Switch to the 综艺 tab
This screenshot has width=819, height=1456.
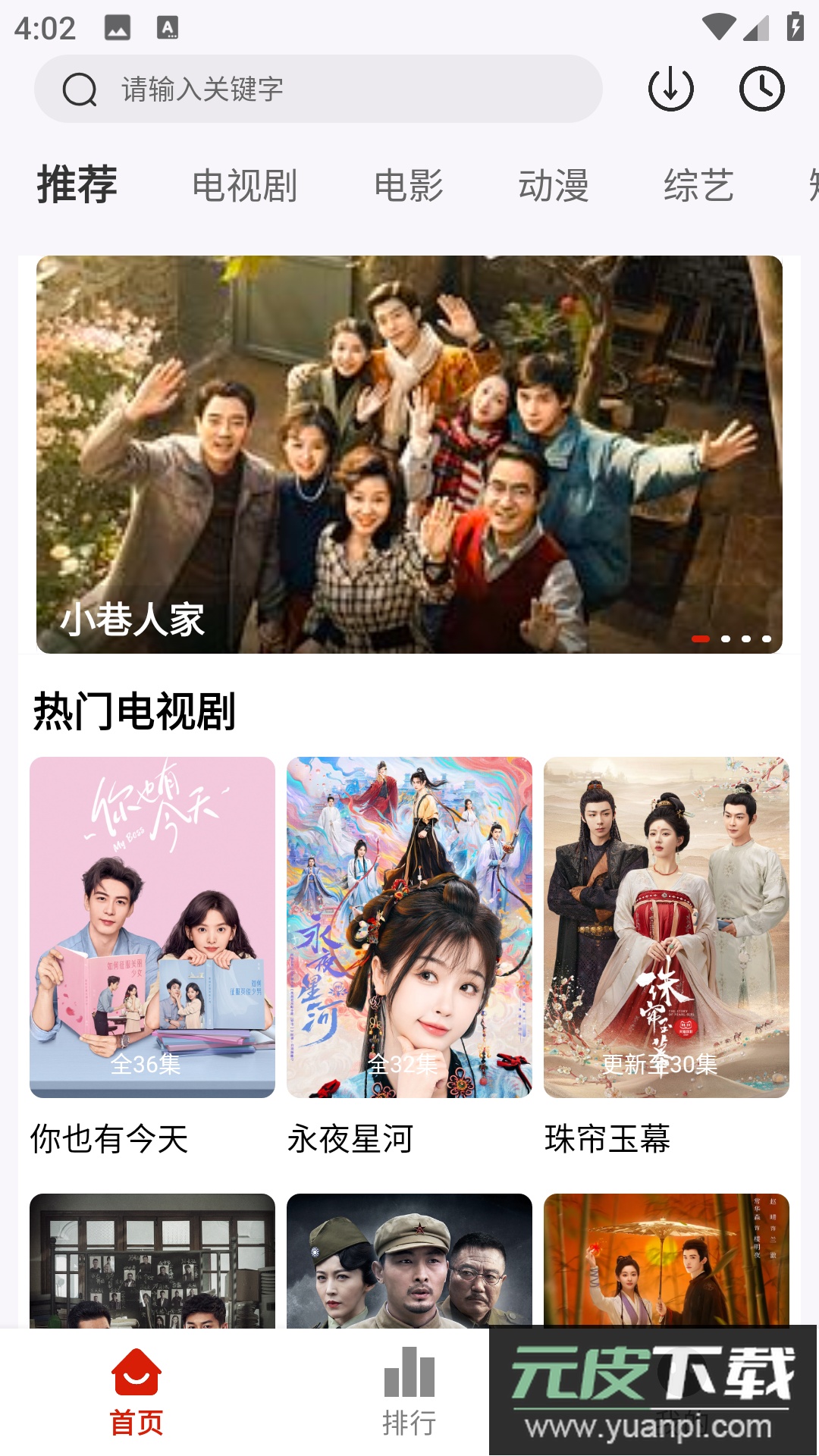698,186
